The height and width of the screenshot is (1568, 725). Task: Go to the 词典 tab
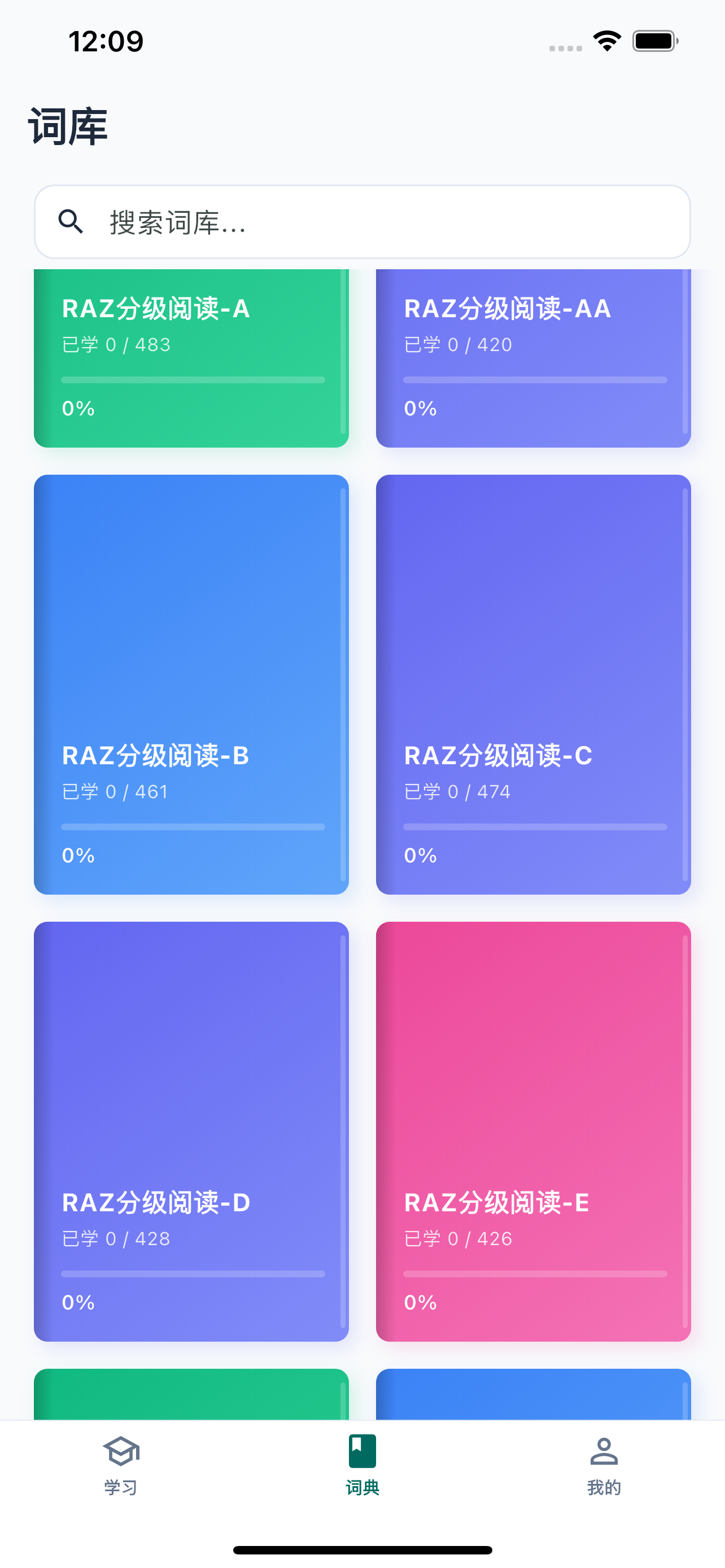click(362, 1465)
